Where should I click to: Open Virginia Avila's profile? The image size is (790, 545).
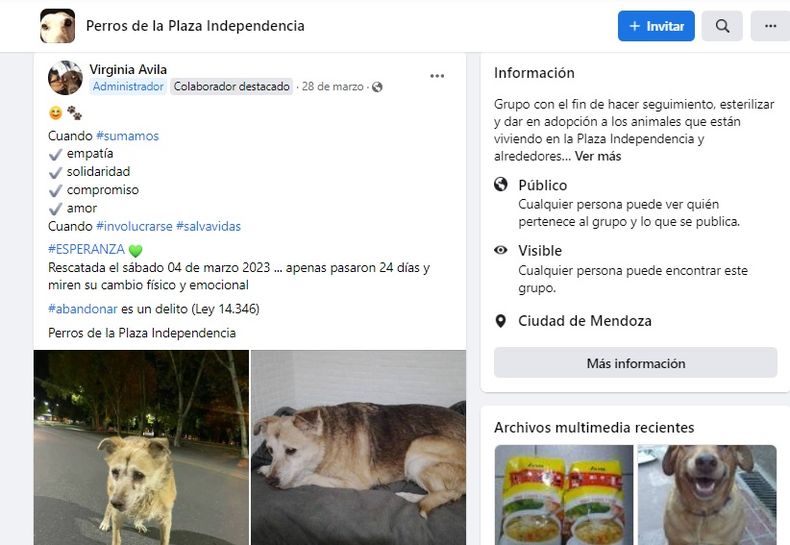128,69
